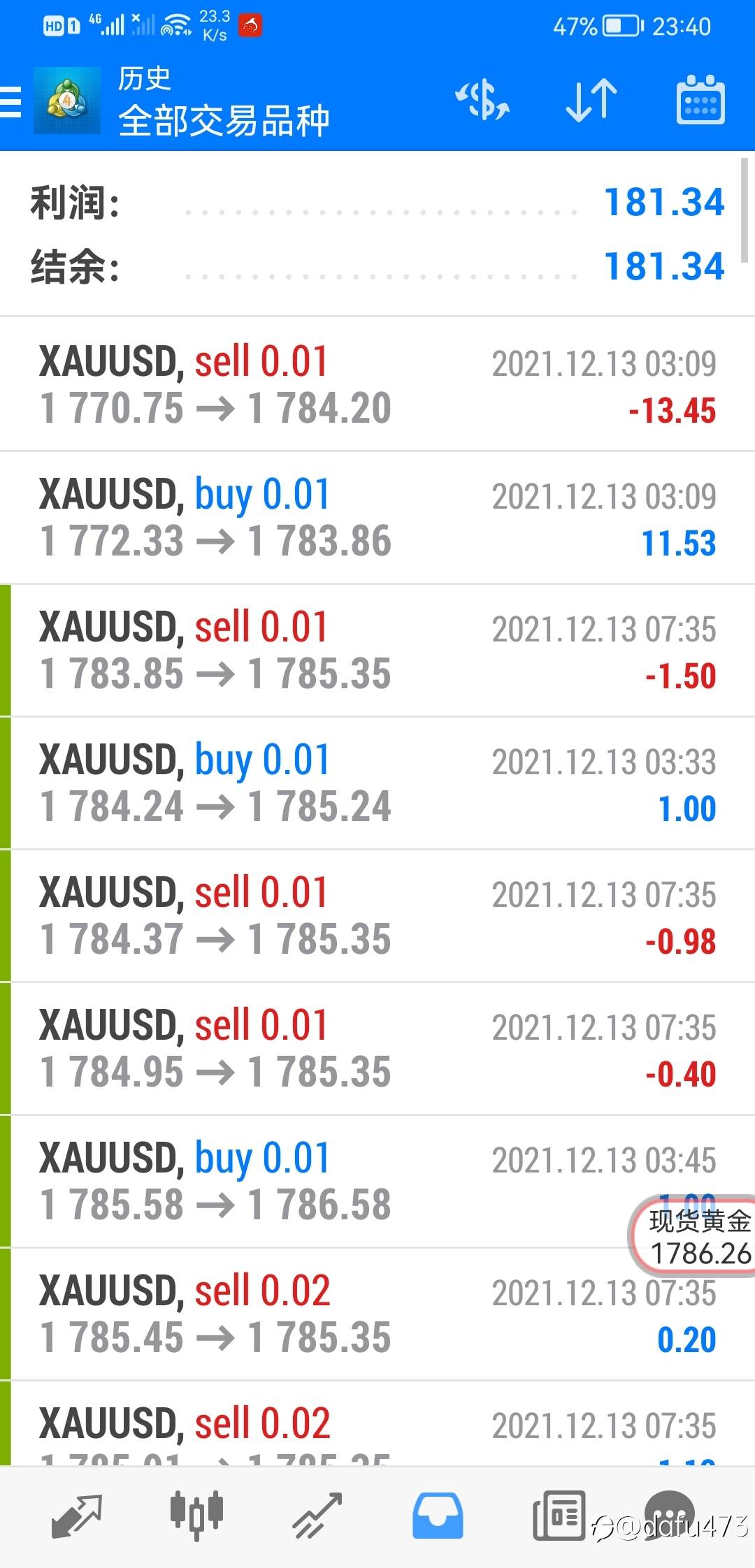Open the sort order options
Image resolution: width=755 pixels, height=1568 pixels.
pyautogui.click(x=591, y=101)
